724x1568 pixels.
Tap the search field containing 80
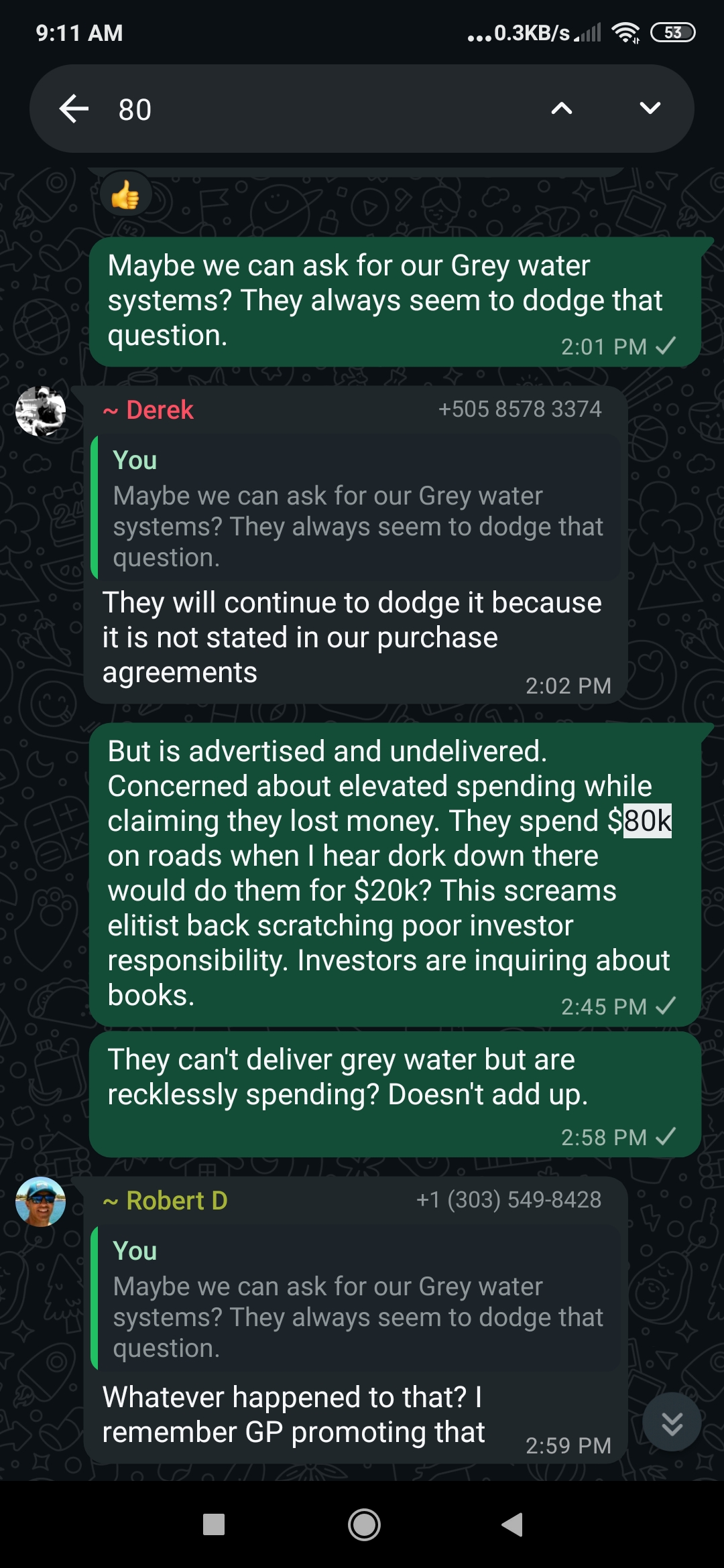322,109
